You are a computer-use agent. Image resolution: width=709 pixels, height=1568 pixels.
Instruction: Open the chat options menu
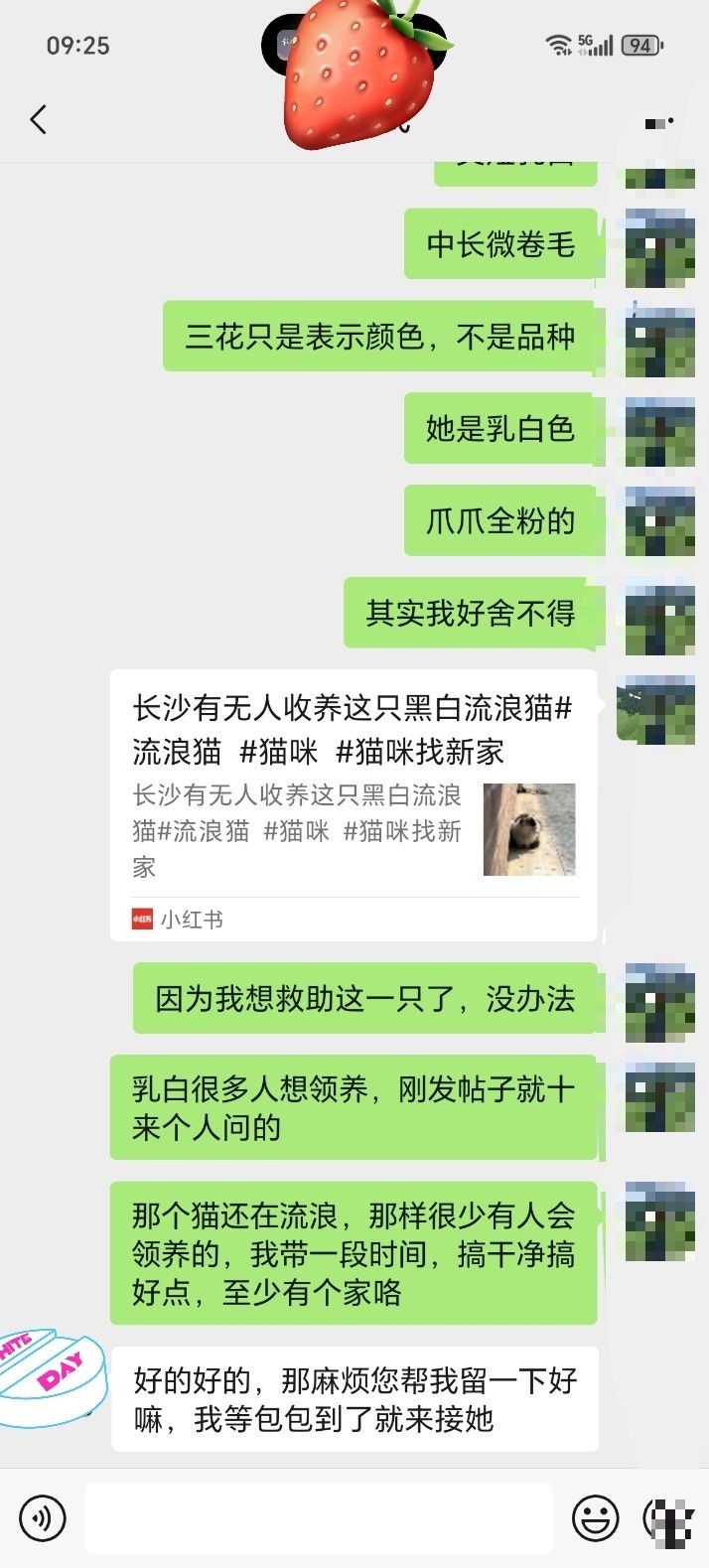[x=659, y=122]
